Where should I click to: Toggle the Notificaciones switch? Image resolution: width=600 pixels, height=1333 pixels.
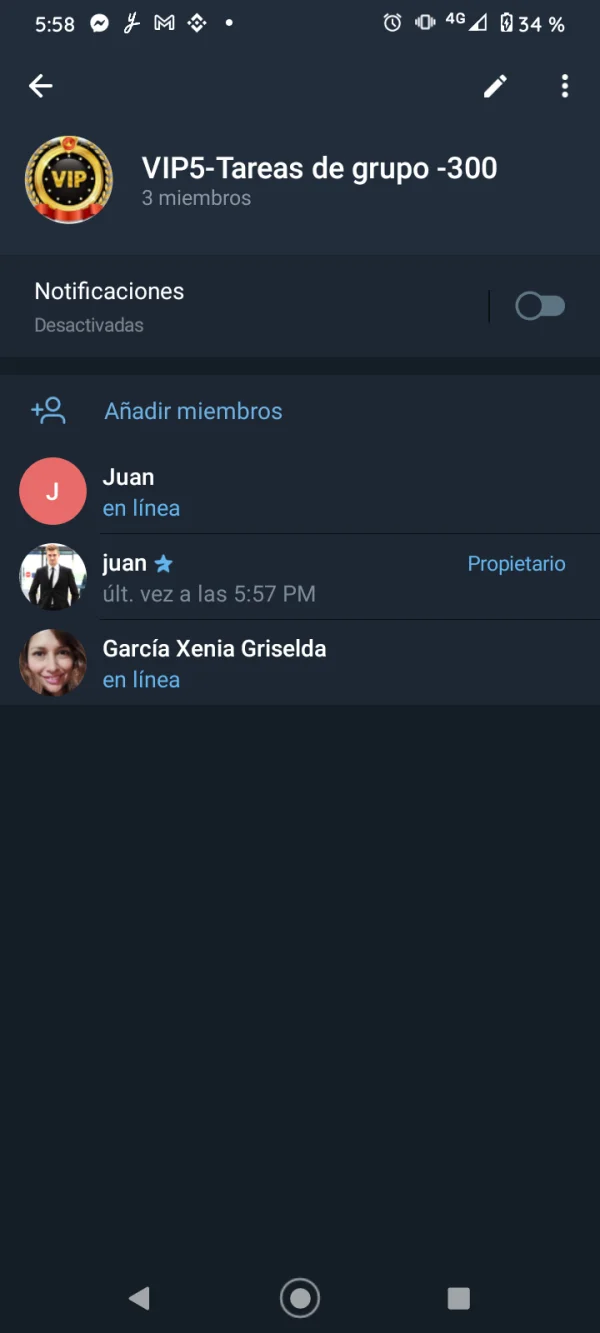[x=540, y=306]
